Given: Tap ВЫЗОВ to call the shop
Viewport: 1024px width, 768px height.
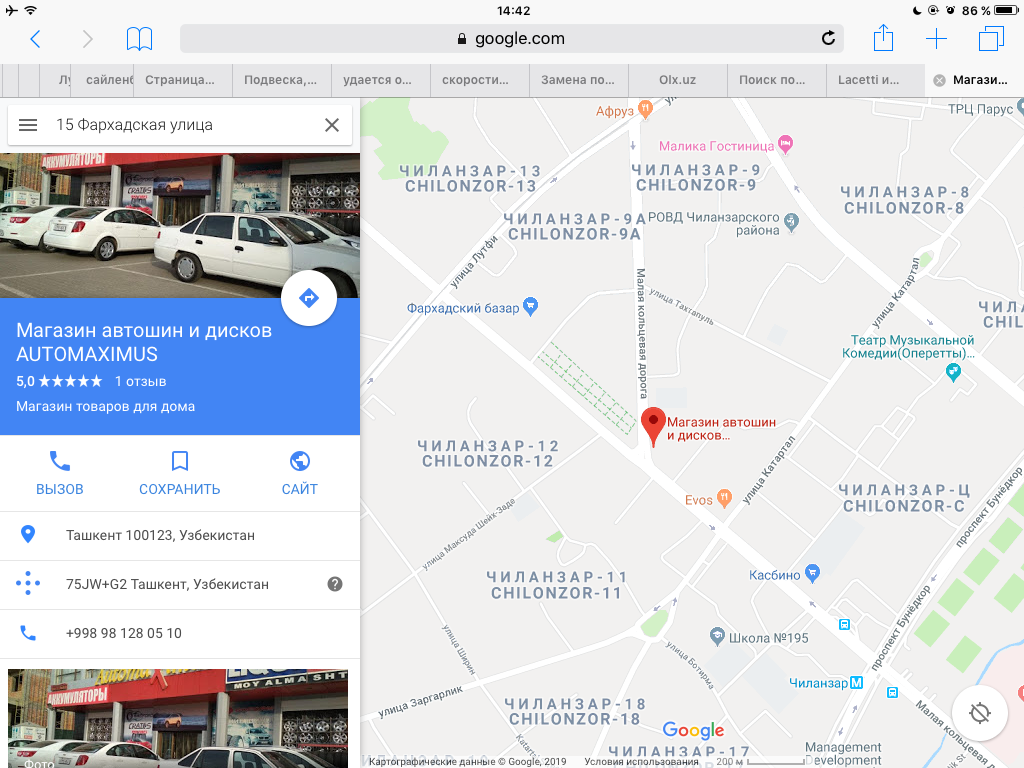Looking at the screenshot, I should 60,473.
